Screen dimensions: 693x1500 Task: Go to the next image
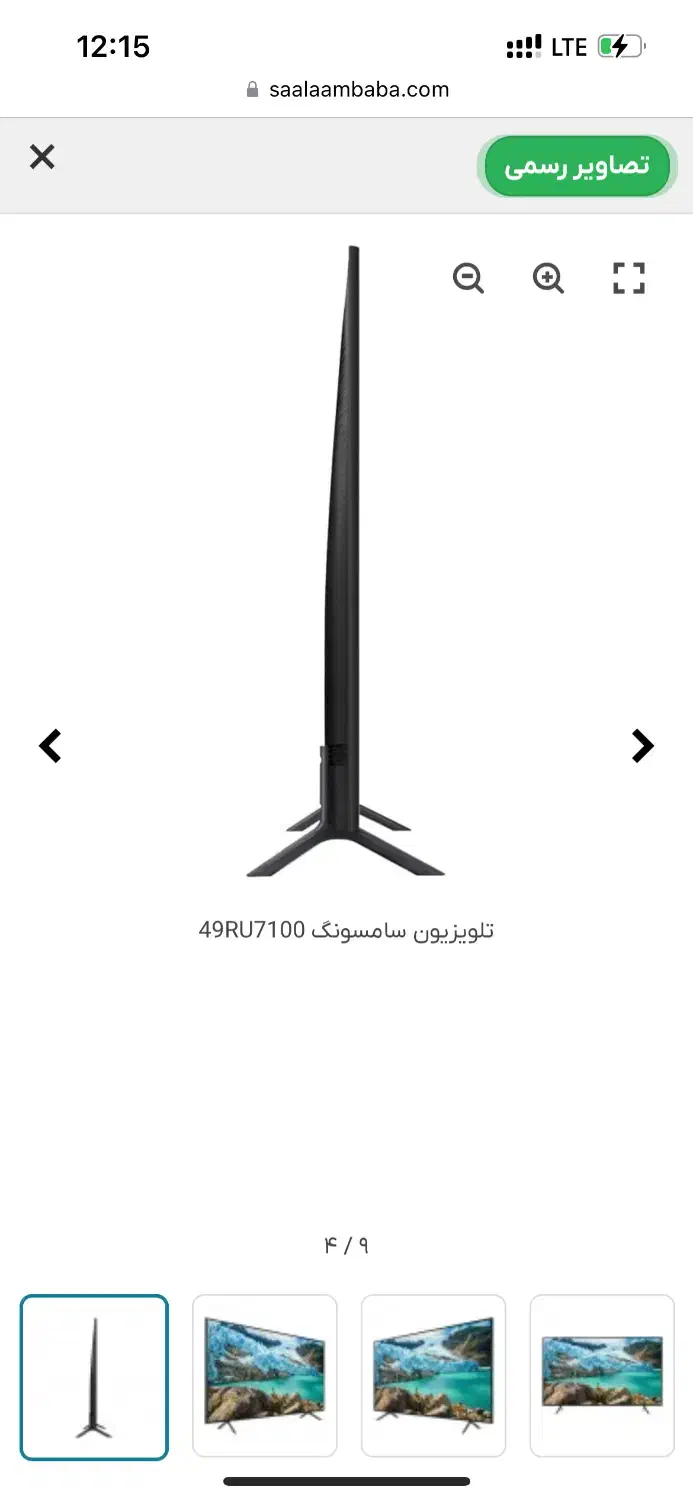642,746
